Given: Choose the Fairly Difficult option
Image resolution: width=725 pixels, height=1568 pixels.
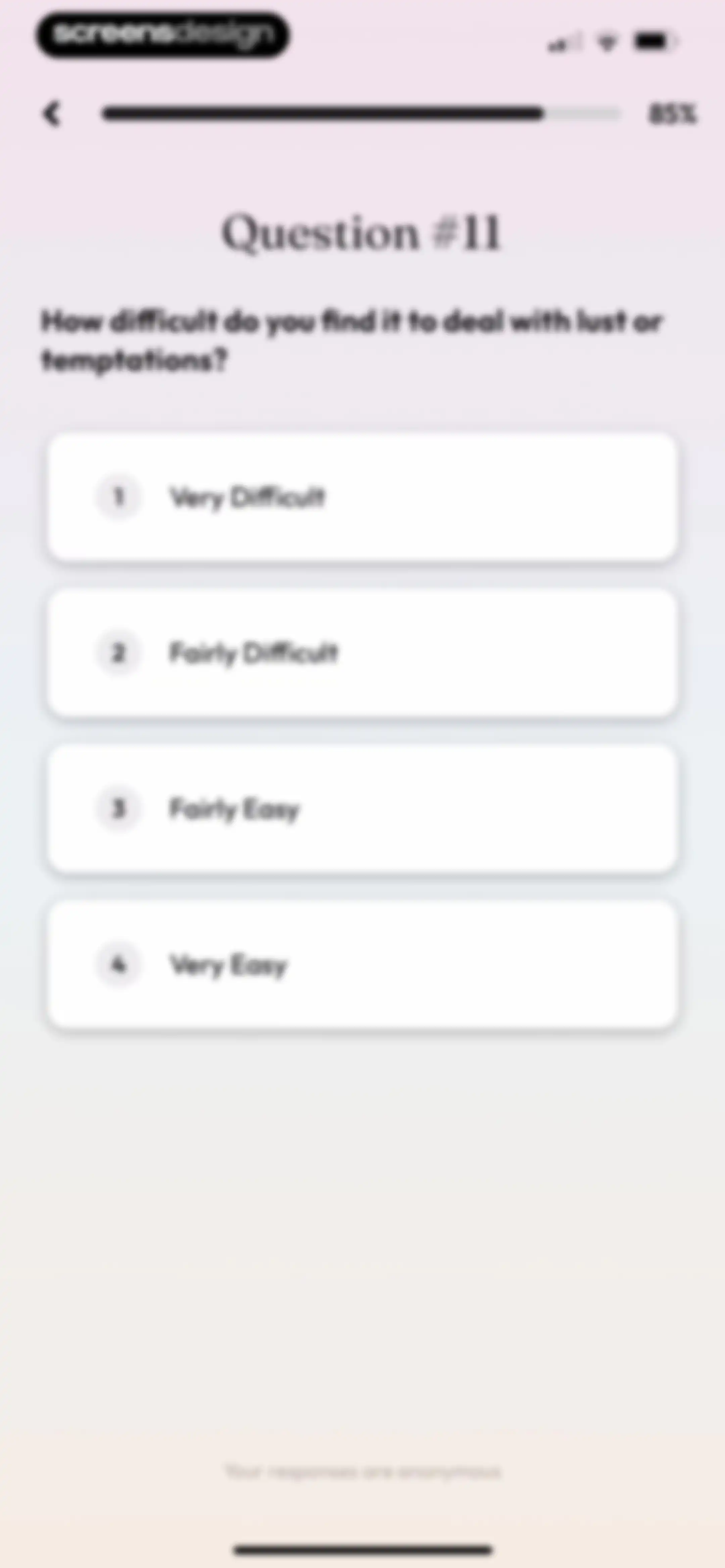Looking at the screenshot, I should pyautogui.click(x=362, y=653).
